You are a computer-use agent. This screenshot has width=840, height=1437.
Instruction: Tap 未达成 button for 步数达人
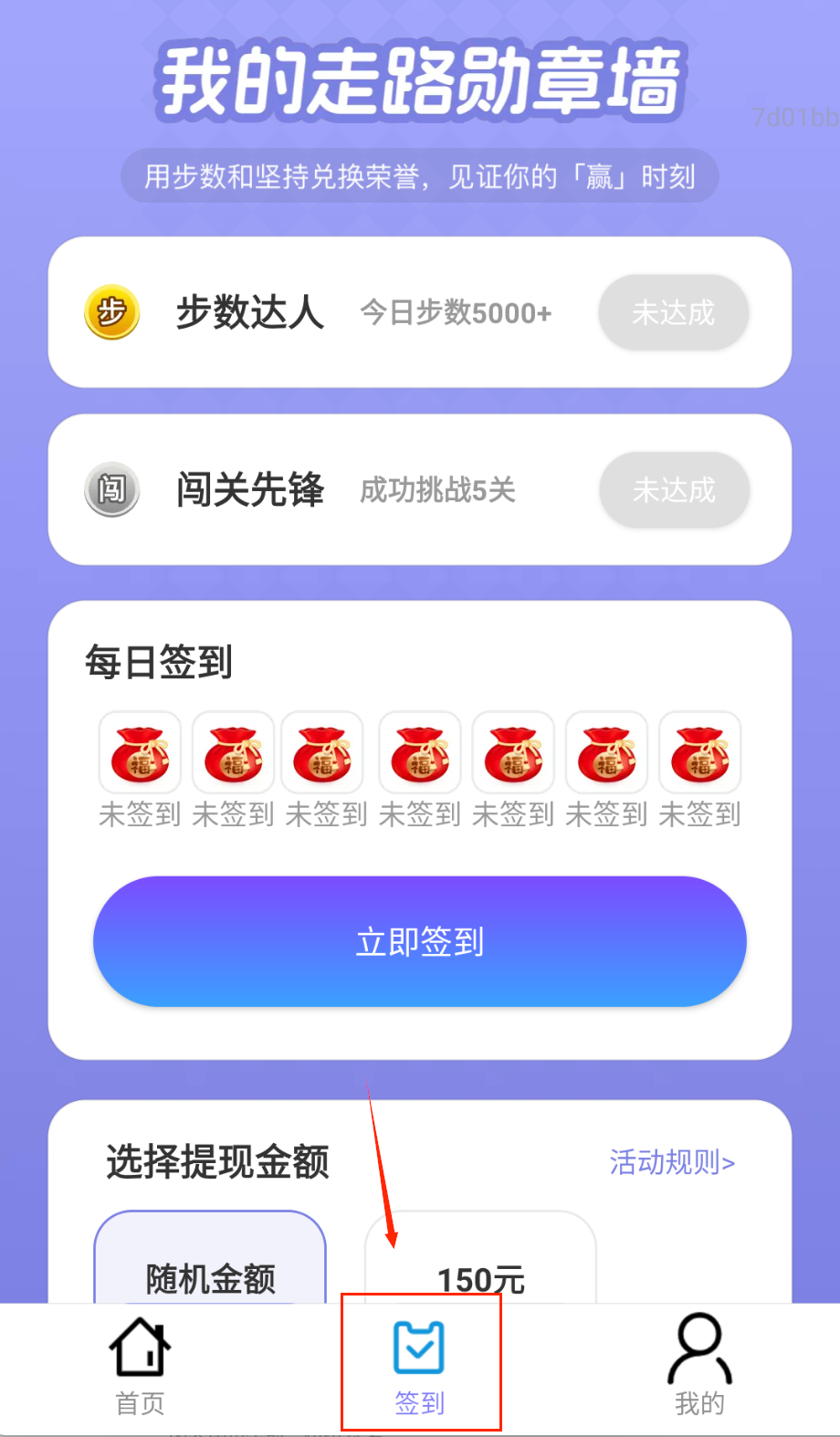click(x=674, y=313)
